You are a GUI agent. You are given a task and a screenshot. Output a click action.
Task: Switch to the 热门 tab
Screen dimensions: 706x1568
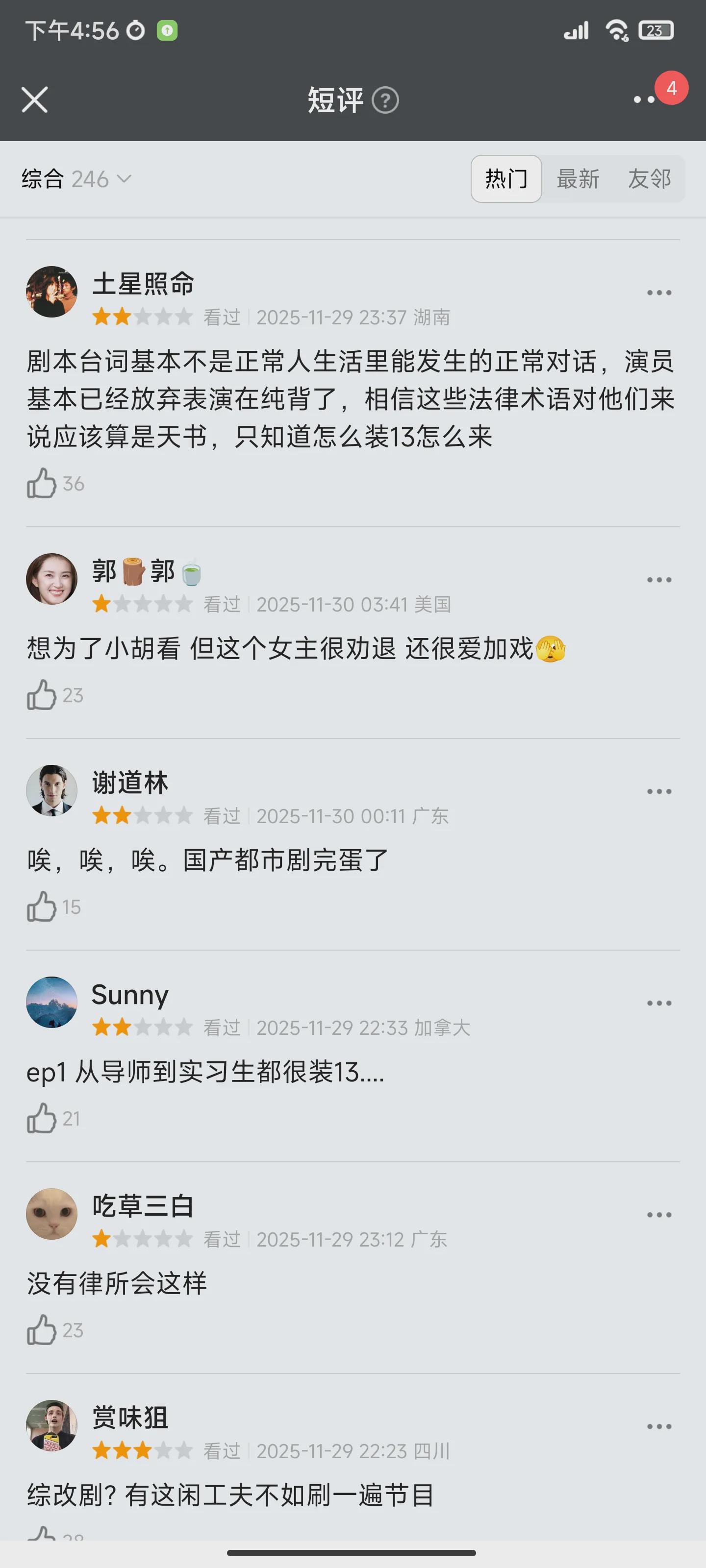(505, 179)
